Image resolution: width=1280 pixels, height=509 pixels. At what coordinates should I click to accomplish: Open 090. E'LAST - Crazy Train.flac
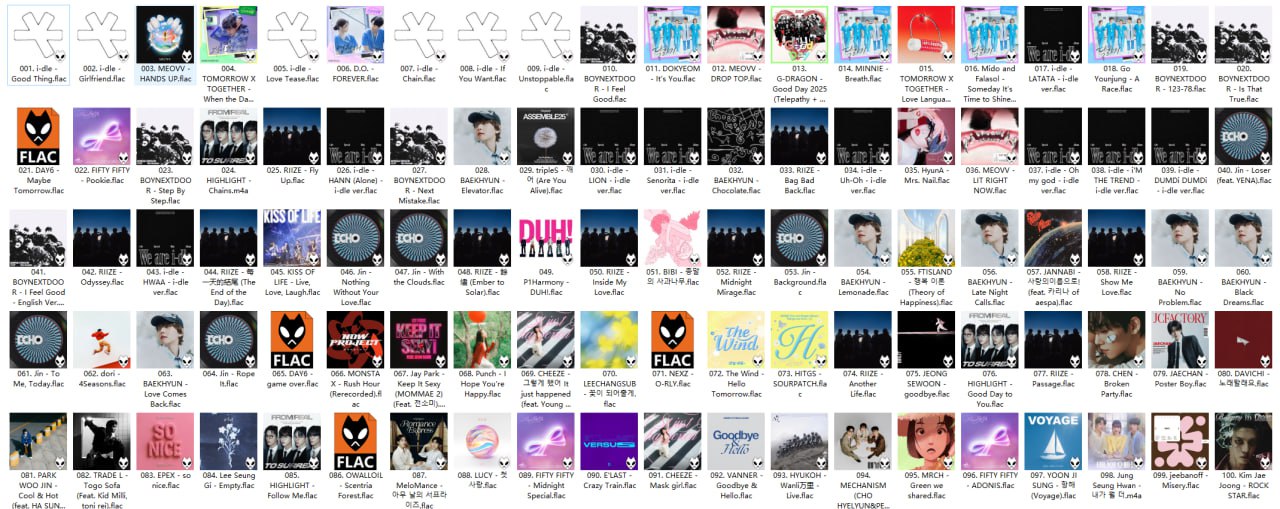[x=609, y=442]
